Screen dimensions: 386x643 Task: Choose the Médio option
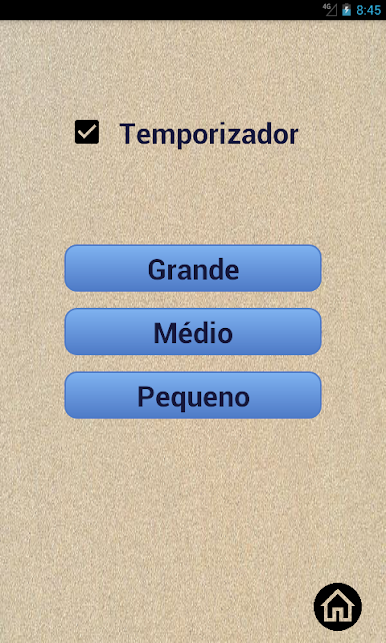[193, 332]
